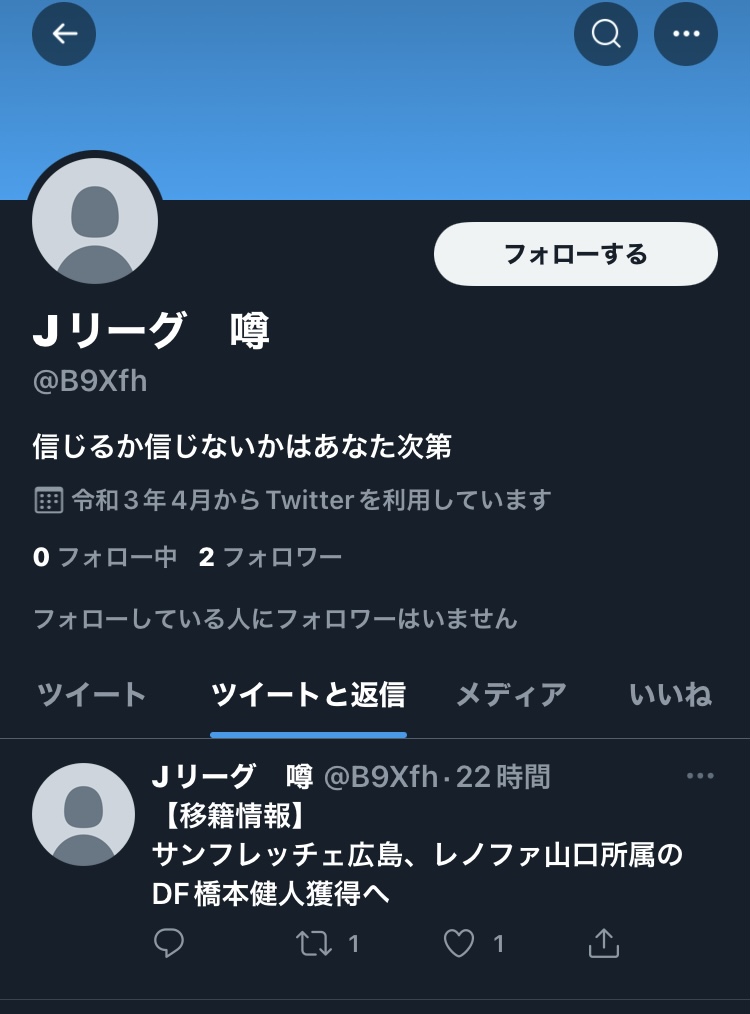Open the いいね tab
Image resolution: width=750 pixels, height=1014 pixels.
point(670,694)
